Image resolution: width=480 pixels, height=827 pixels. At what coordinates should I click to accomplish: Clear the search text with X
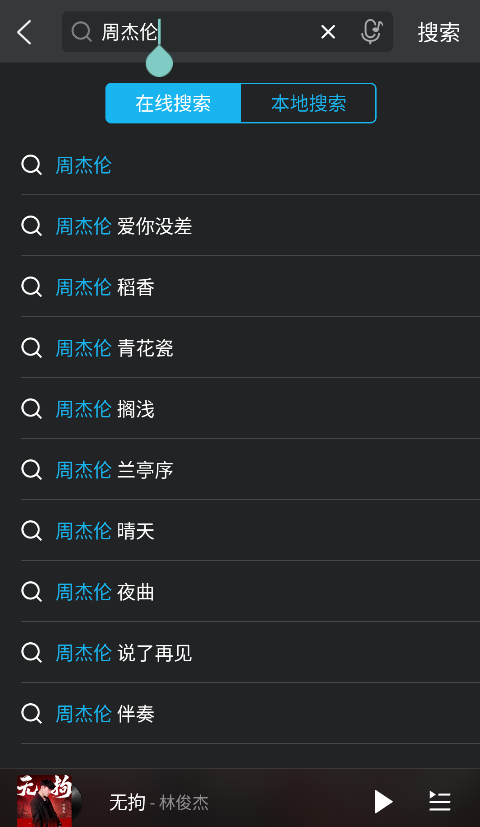click(x=328, y=32)
